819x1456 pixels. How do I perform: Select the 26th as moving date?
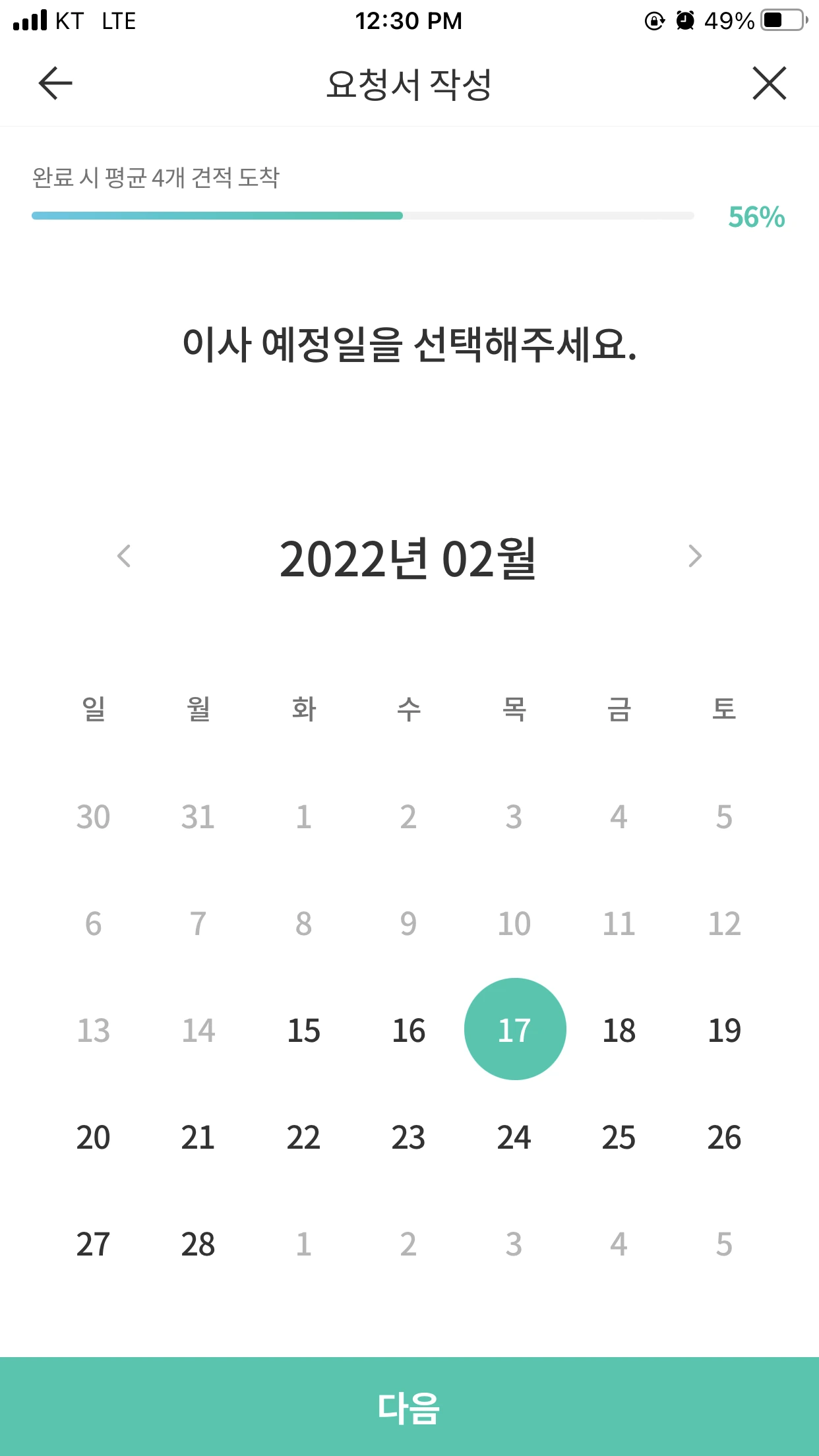tap(725, 1137)
